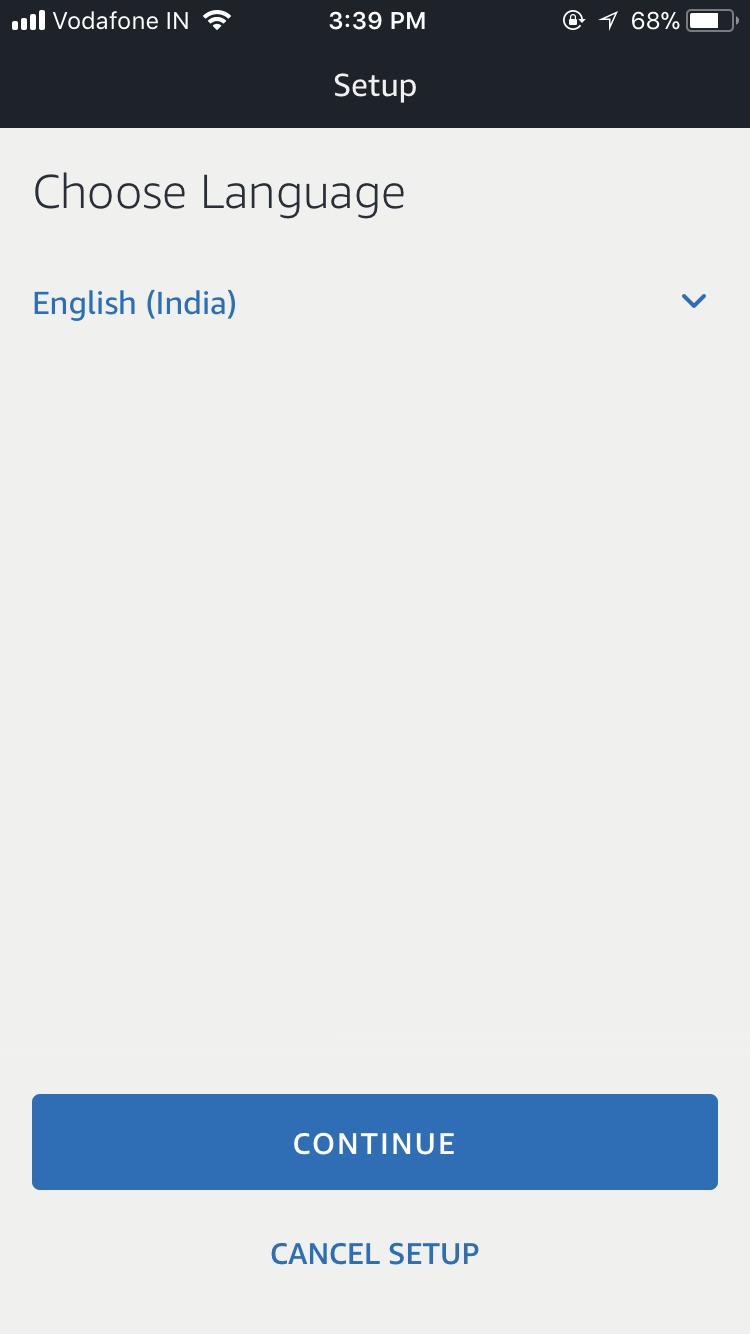Screen dimensions: 750x1334
Task: Tap the orientation lock icon
Action: point(573,19)
